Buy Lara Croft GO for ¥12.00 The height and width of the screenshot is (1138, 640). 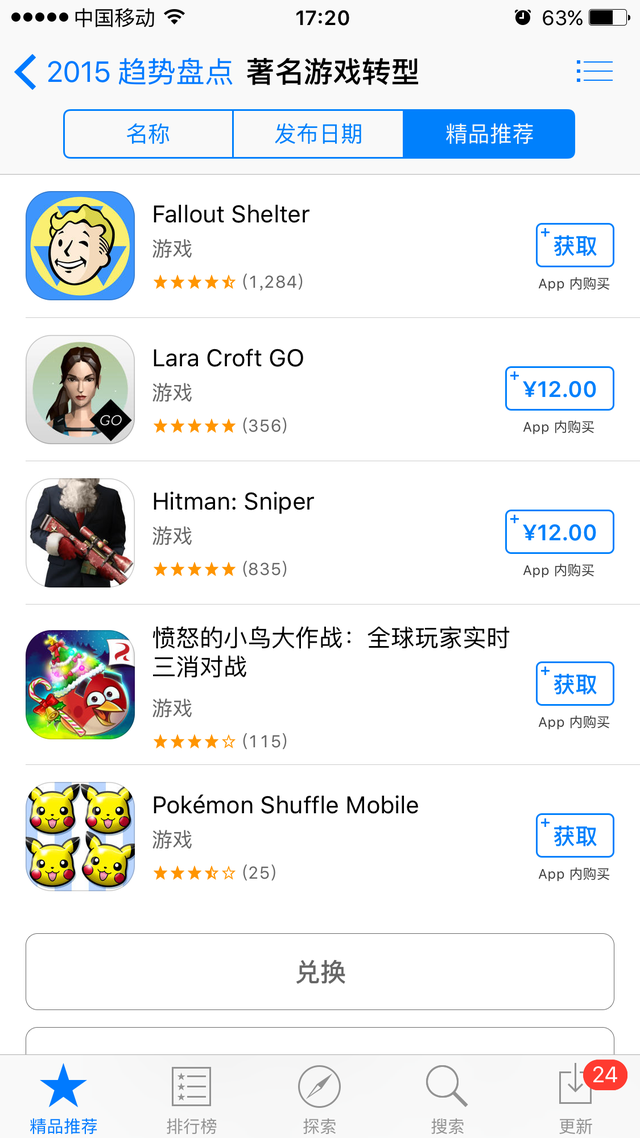coord(559,389)
